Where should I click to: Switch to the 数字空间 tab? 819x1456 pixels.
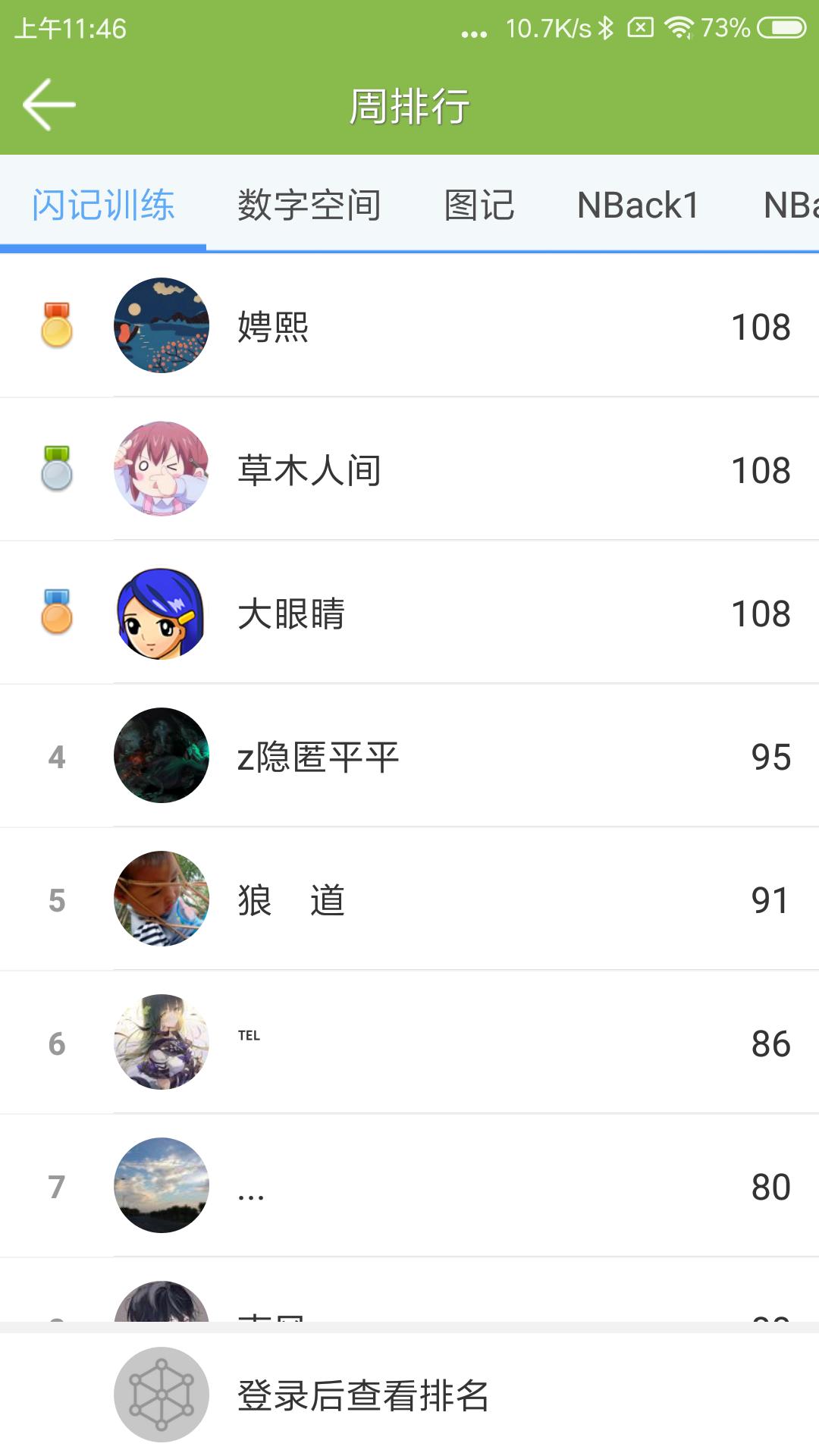tap(309, 205)
